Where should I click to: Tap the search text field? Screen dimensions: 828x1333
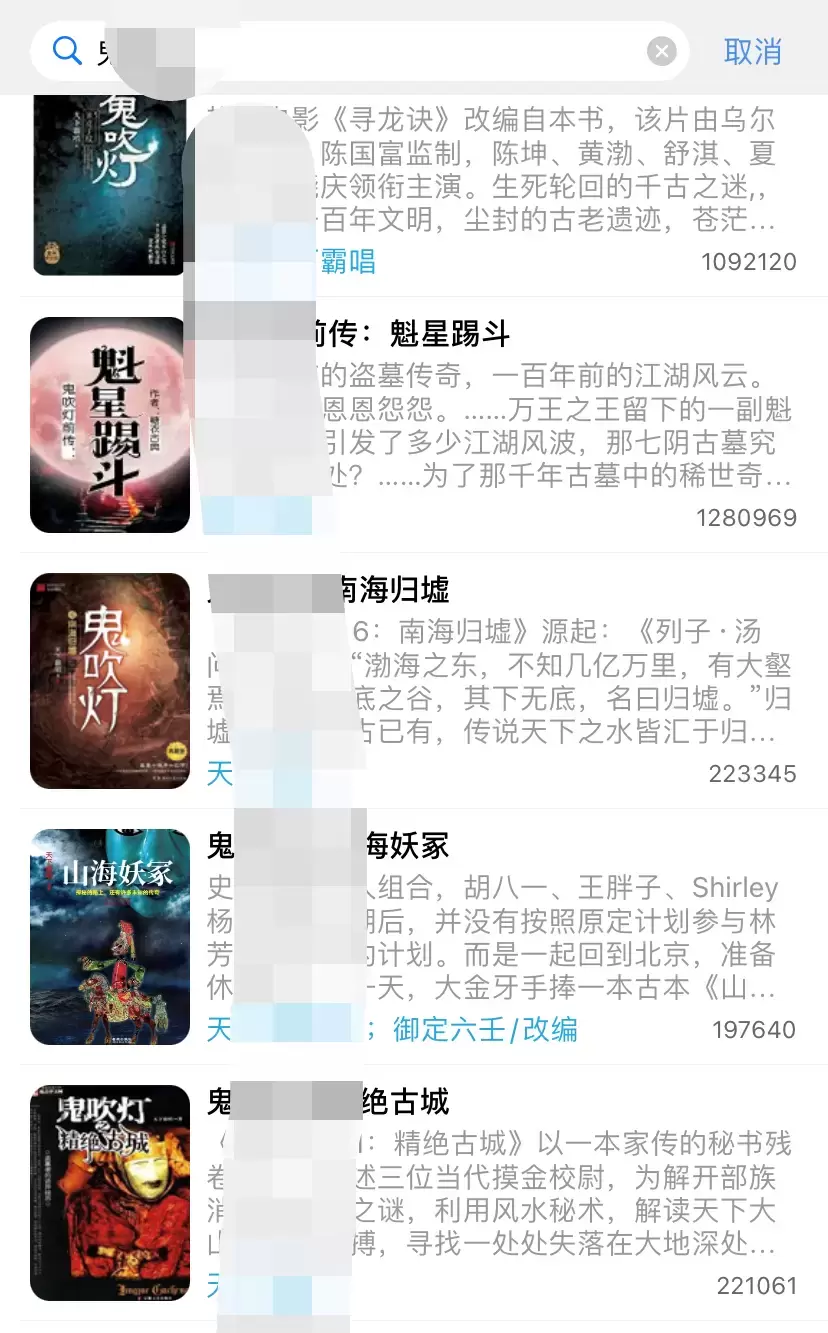point(380,51)
